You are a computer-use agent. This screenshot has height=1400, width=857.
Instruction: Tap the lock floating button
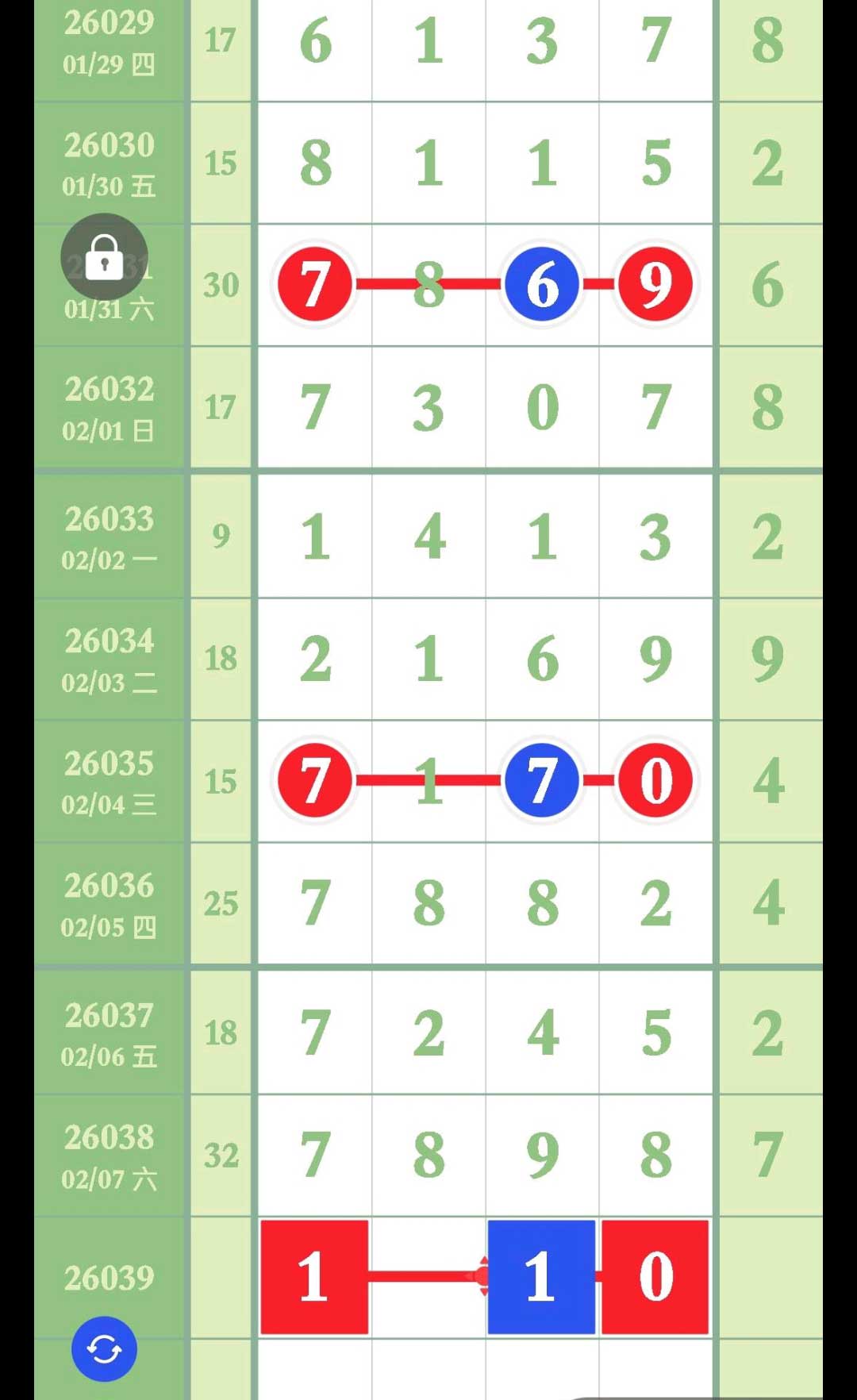(x=104, y=256)
